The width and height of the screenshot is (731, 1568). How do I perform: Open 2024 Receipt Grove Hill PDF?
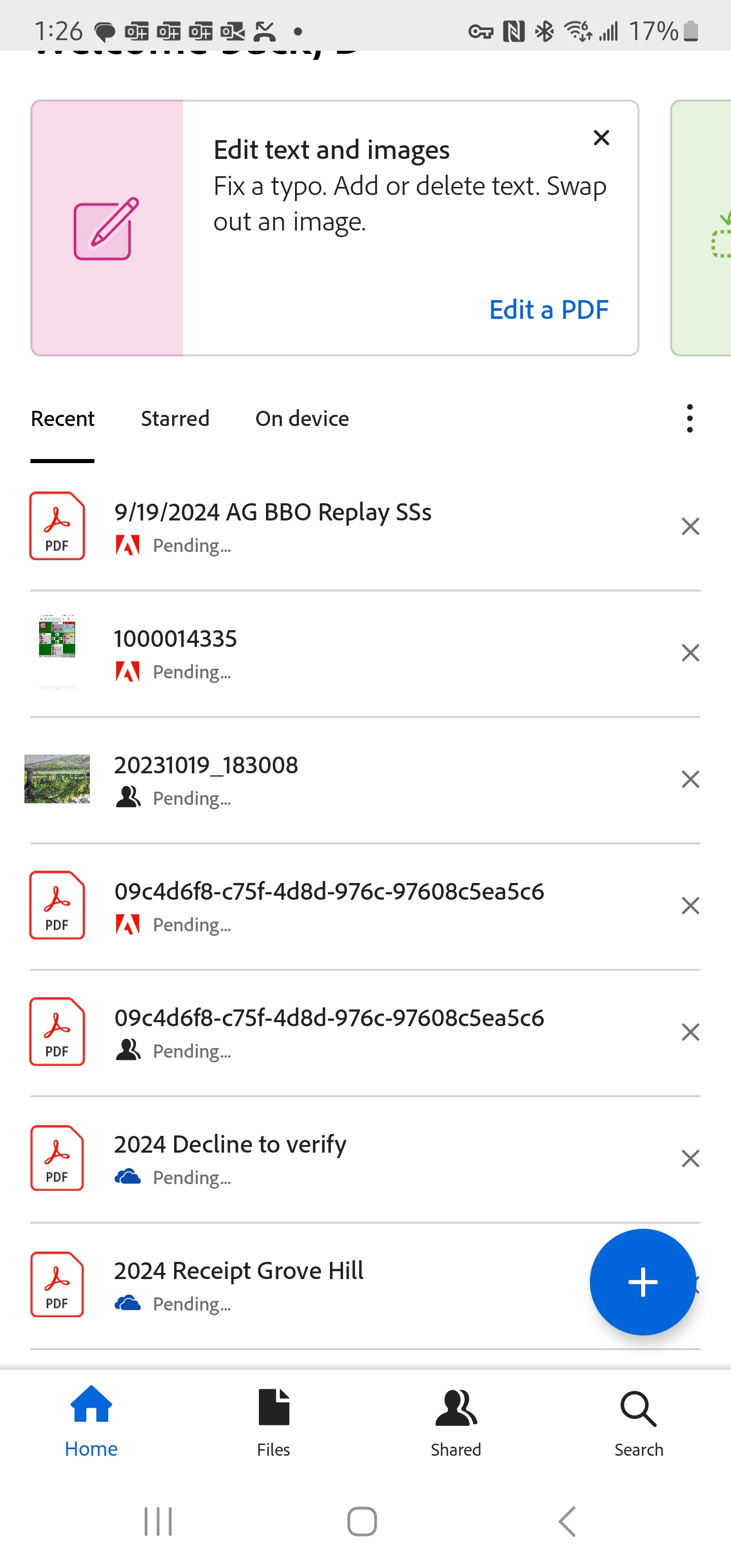pos(239,1271)
